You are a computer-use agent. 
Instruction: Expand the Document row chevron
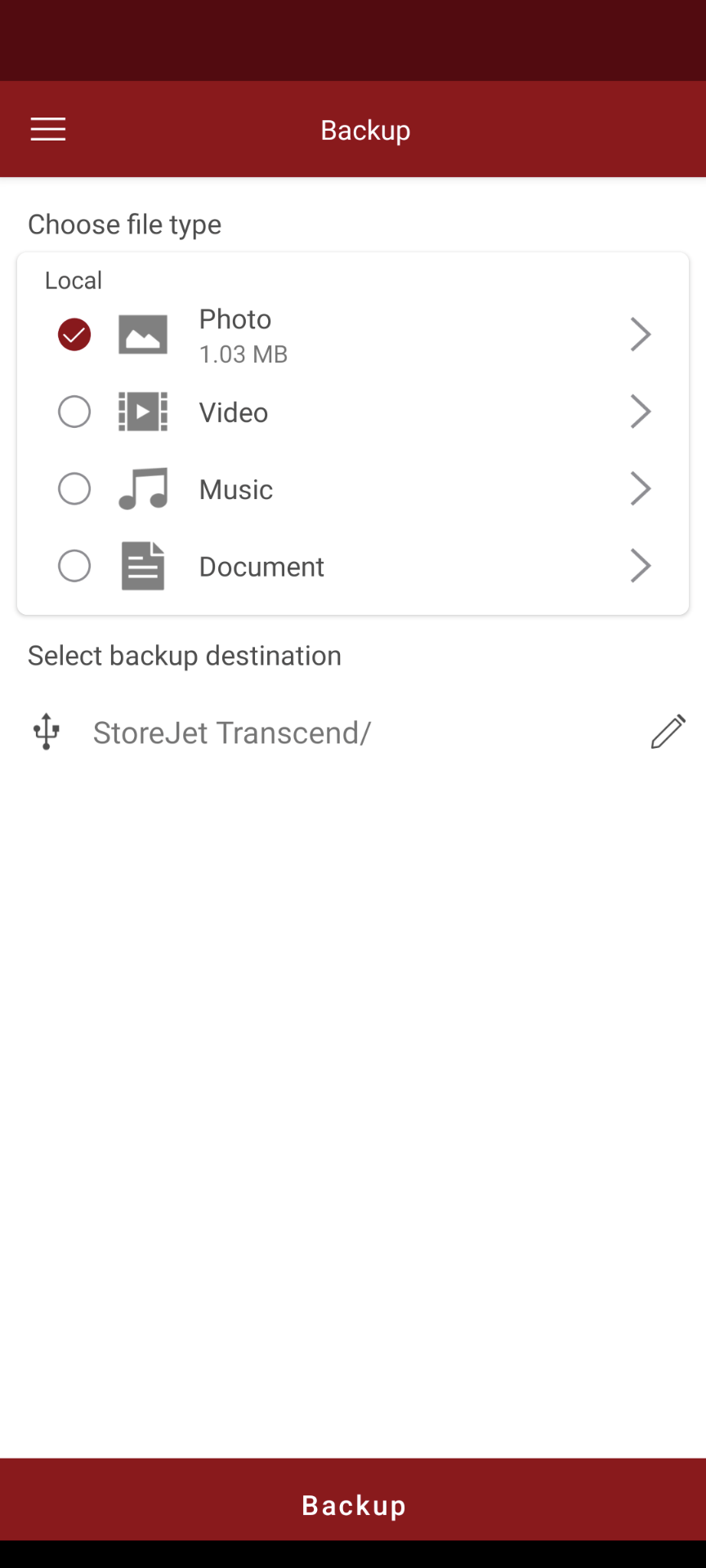point(641,566)
